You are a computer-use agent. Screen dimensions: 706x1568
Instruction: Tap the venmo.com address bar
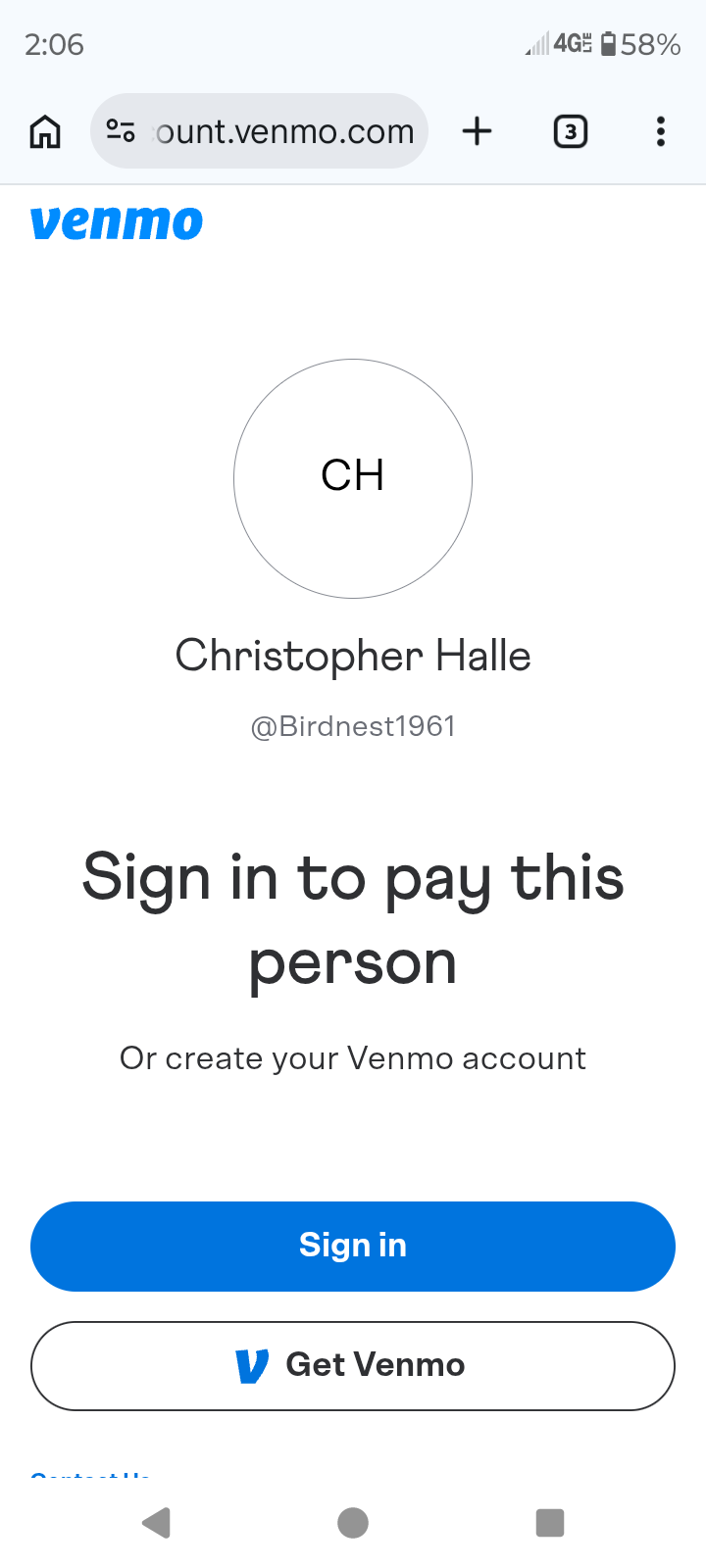(x=284, y=131)
